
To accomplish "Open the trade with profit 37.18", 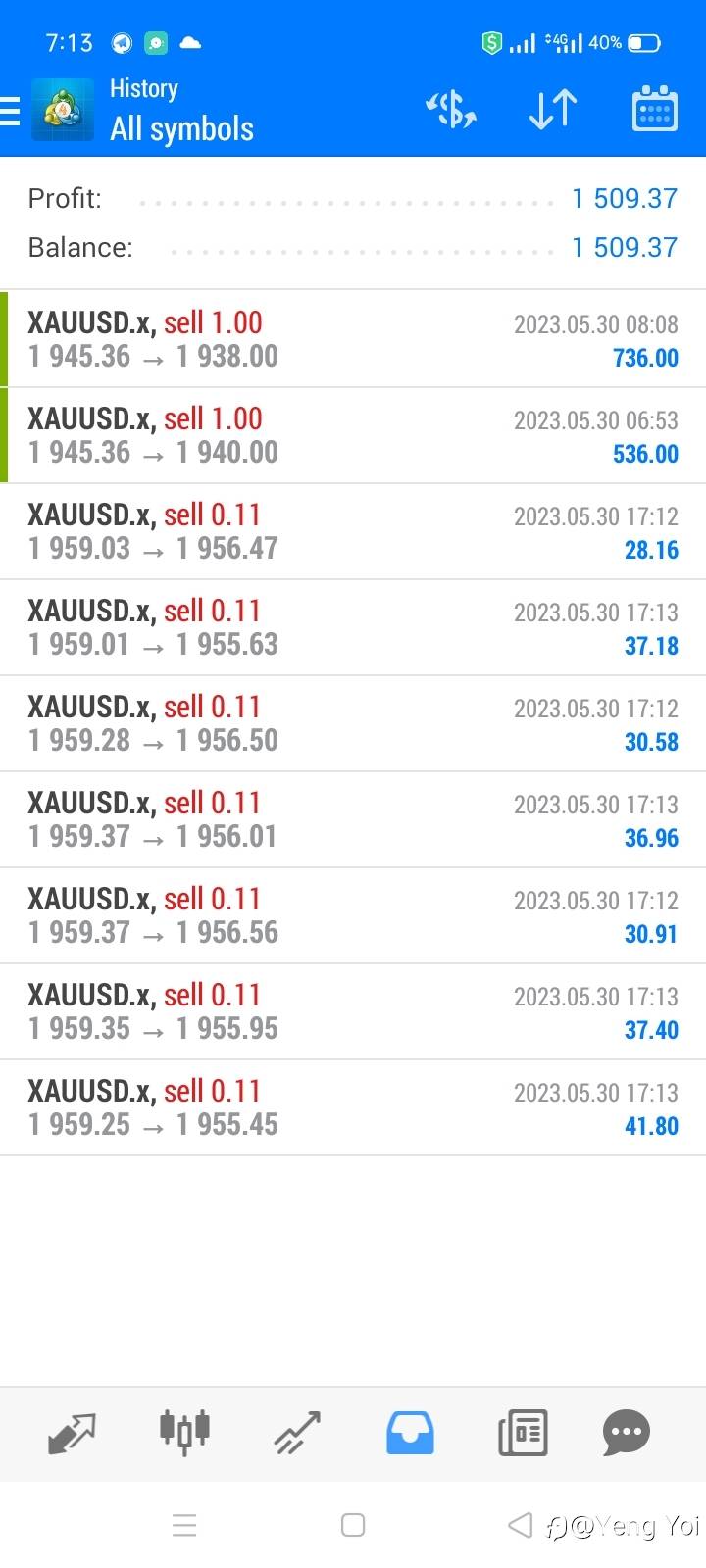I will 353,627.
